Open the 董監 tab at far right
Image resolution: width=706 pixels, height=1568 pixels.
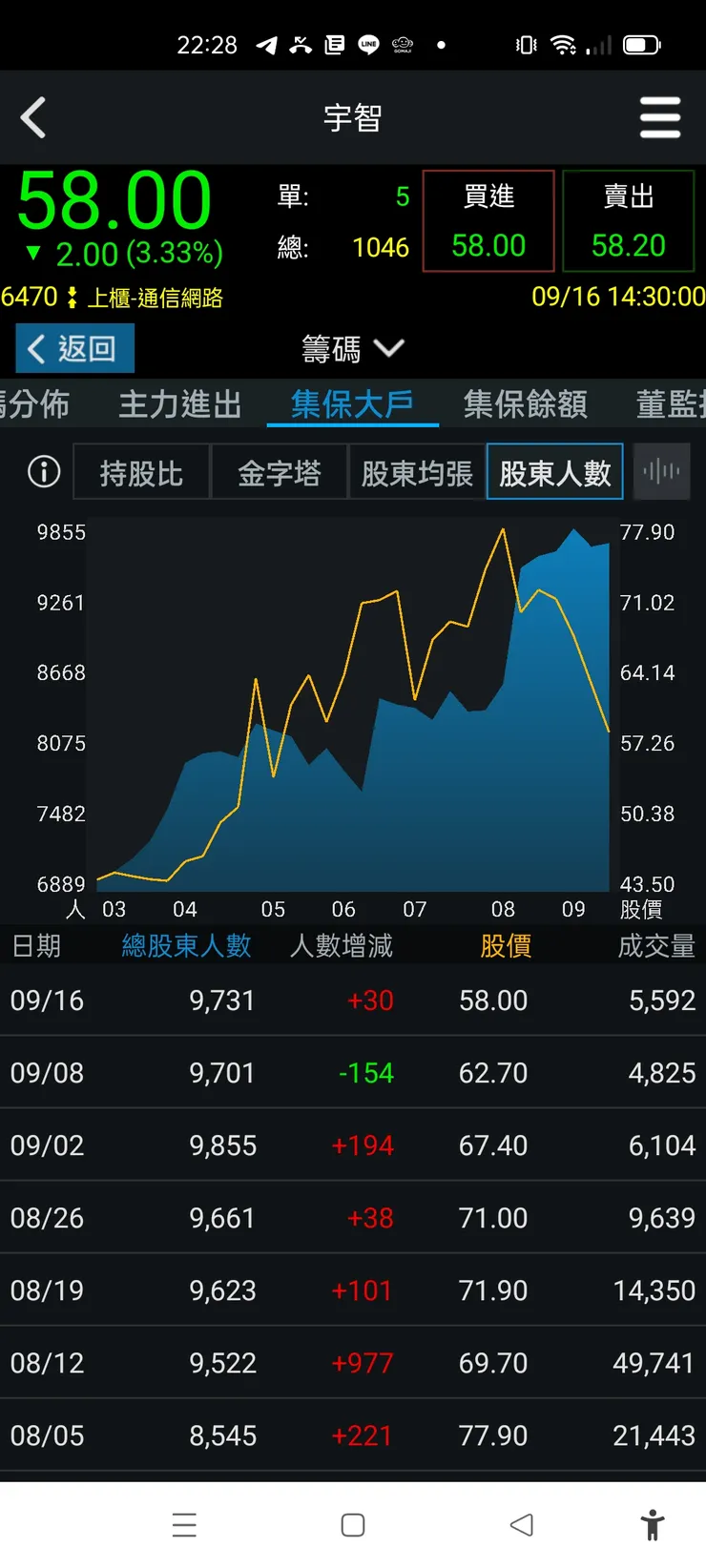pyautogui.click(x=677, y=404)
